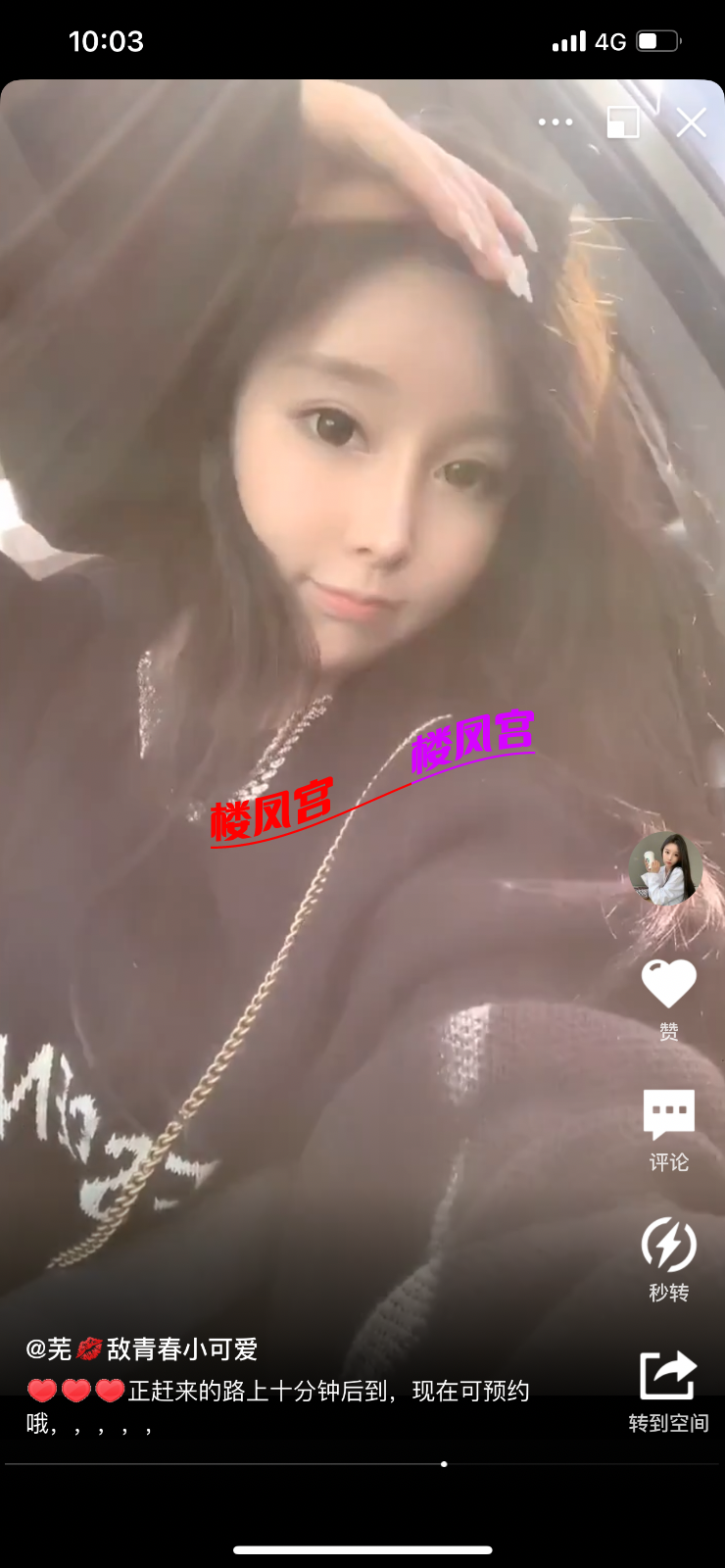Share video to Qzone (转到空间)
Viewport: 725px width, 1568px height.
tap(668, 1376)
